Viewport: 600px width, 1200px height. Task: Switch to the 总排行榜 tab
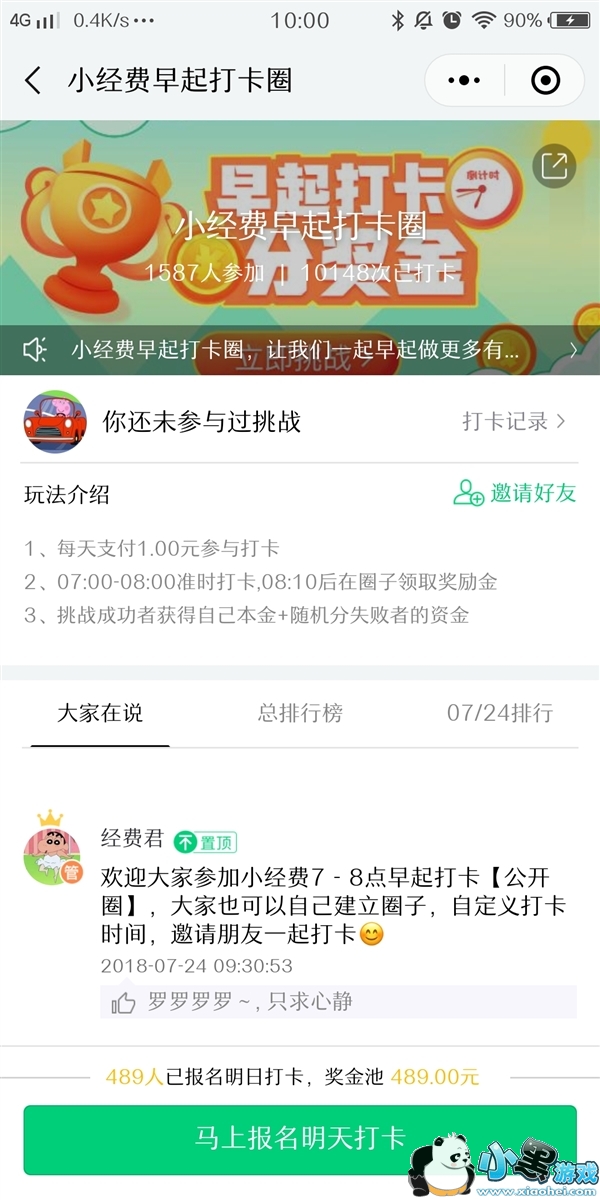click(300, 713)
